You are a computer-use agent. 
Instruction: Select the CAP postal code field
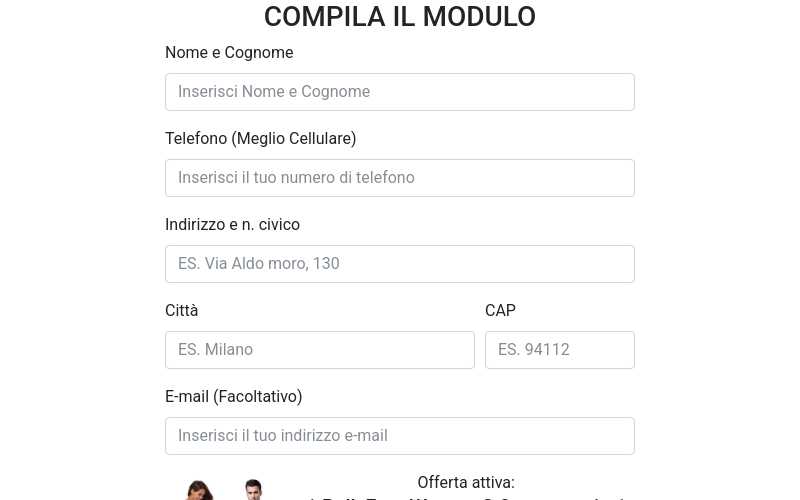tap(559, 350)
